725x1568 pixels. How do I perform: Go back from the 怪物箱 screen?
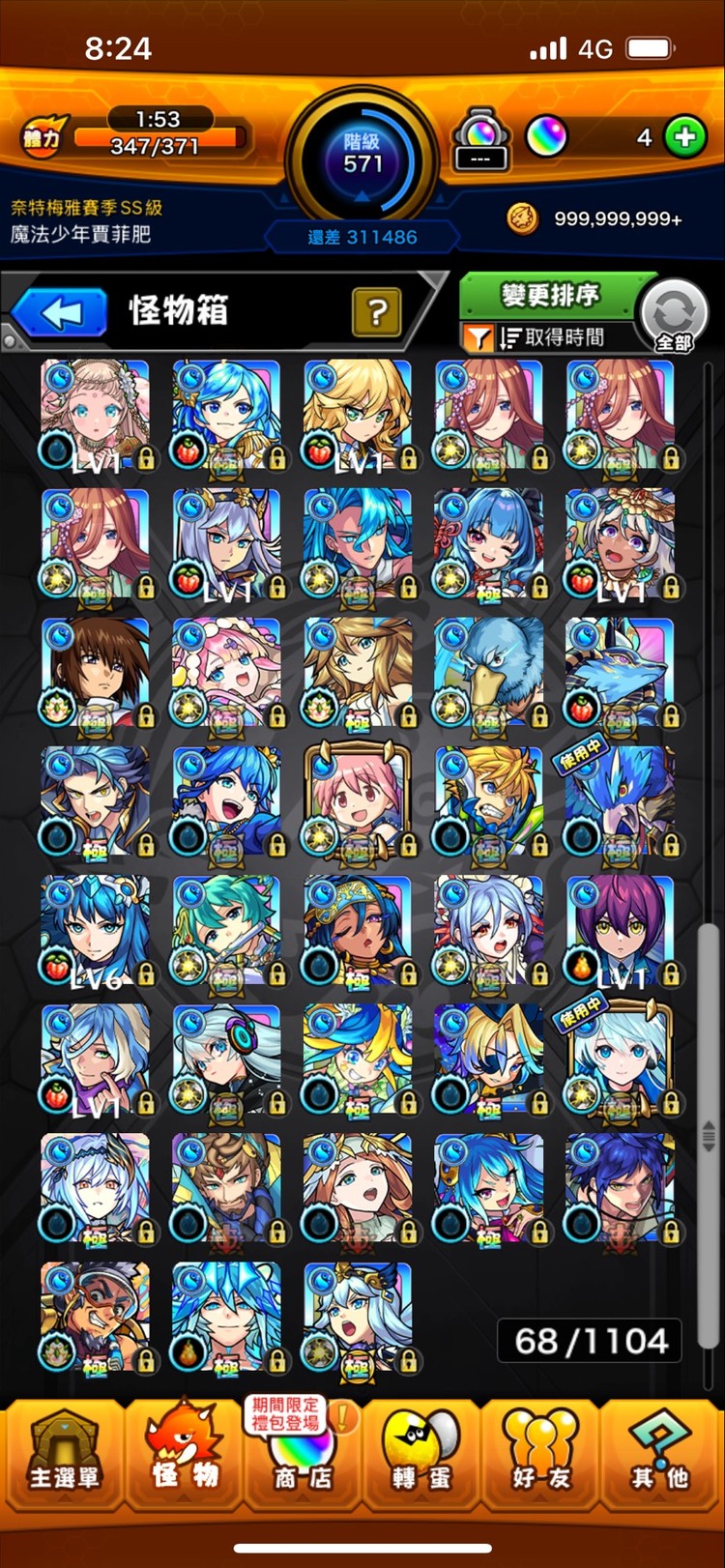(x=60, y=313)
